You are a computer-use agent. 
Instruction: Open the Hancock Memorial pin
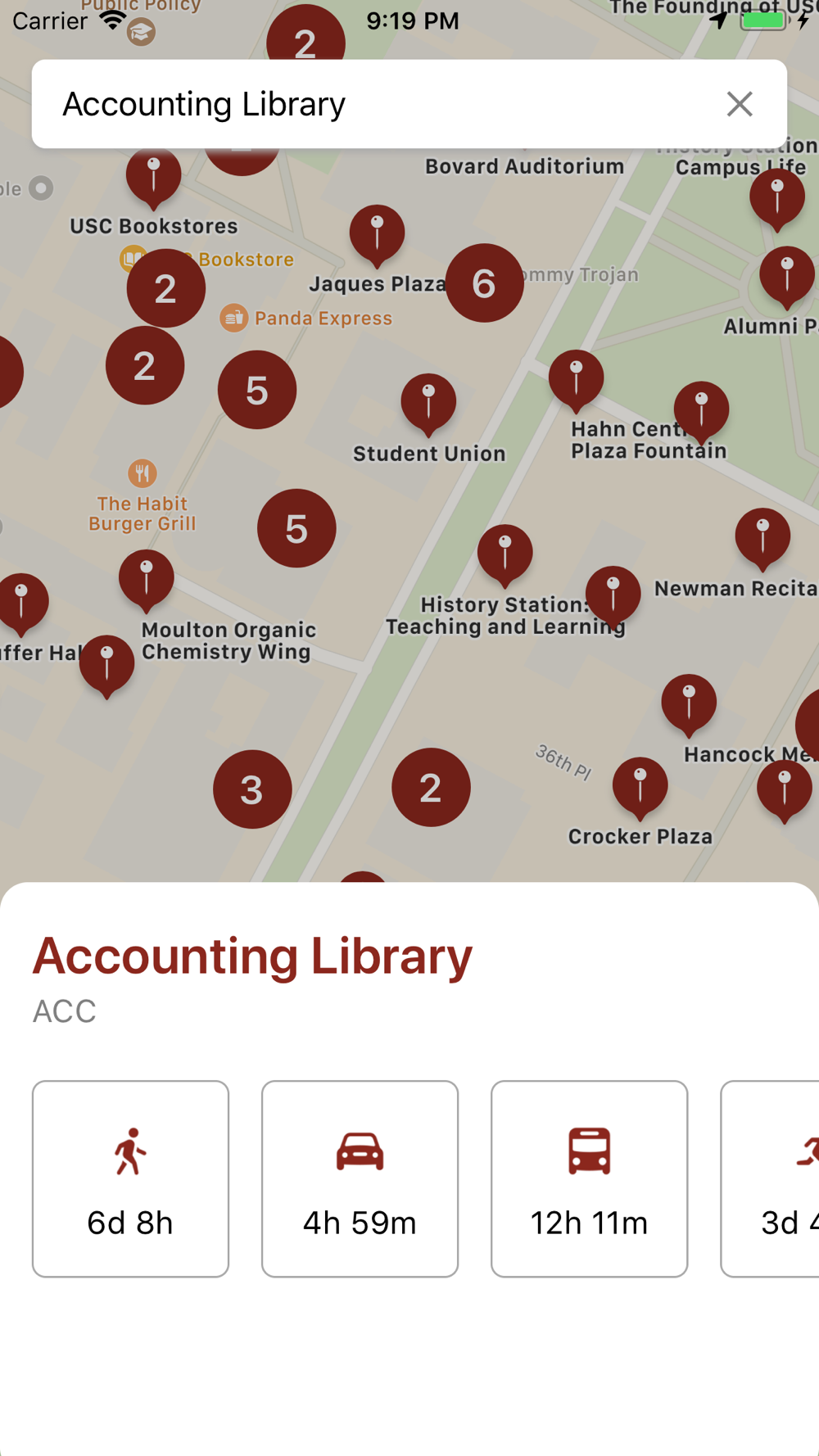click(689, 703)
